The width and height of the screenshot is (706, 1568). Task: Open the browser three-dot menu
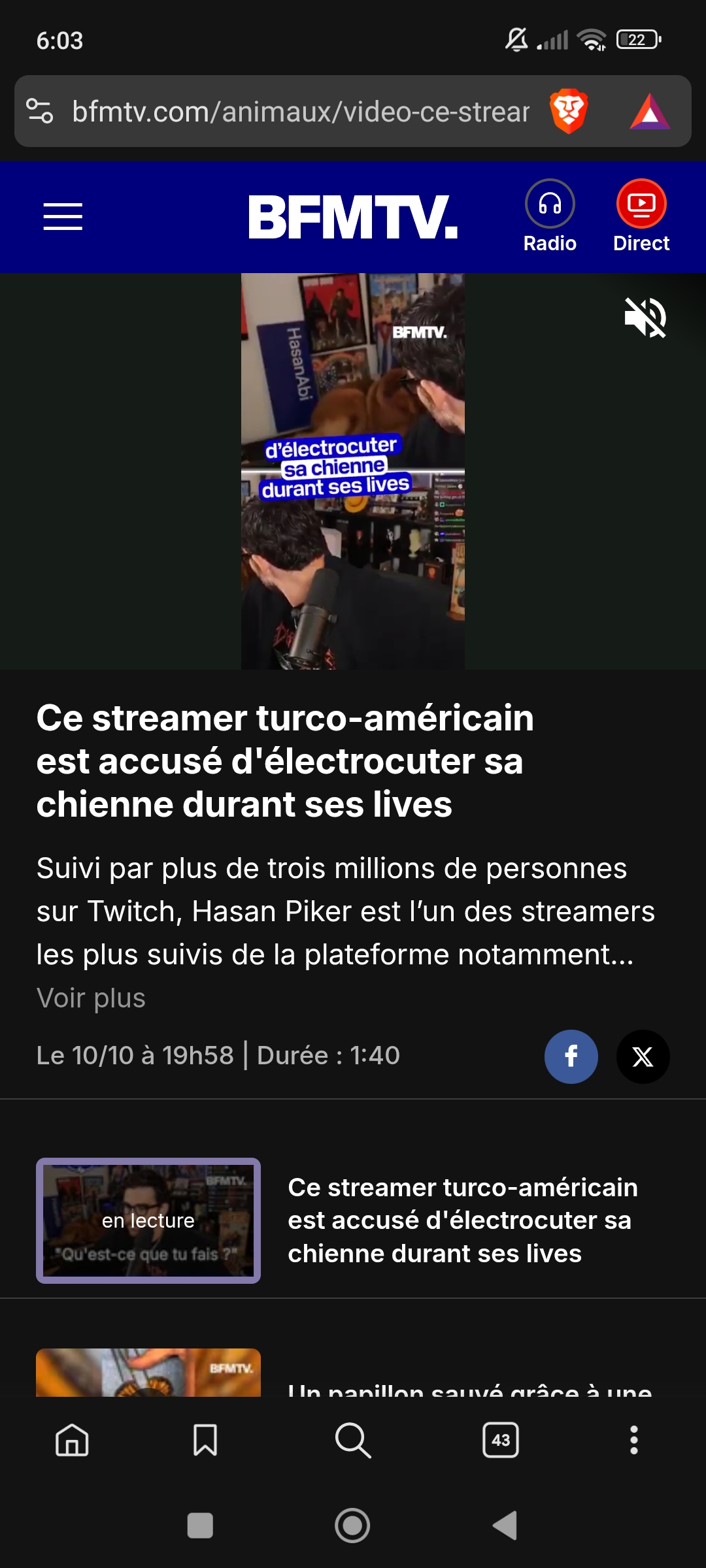click(633, 1440)
